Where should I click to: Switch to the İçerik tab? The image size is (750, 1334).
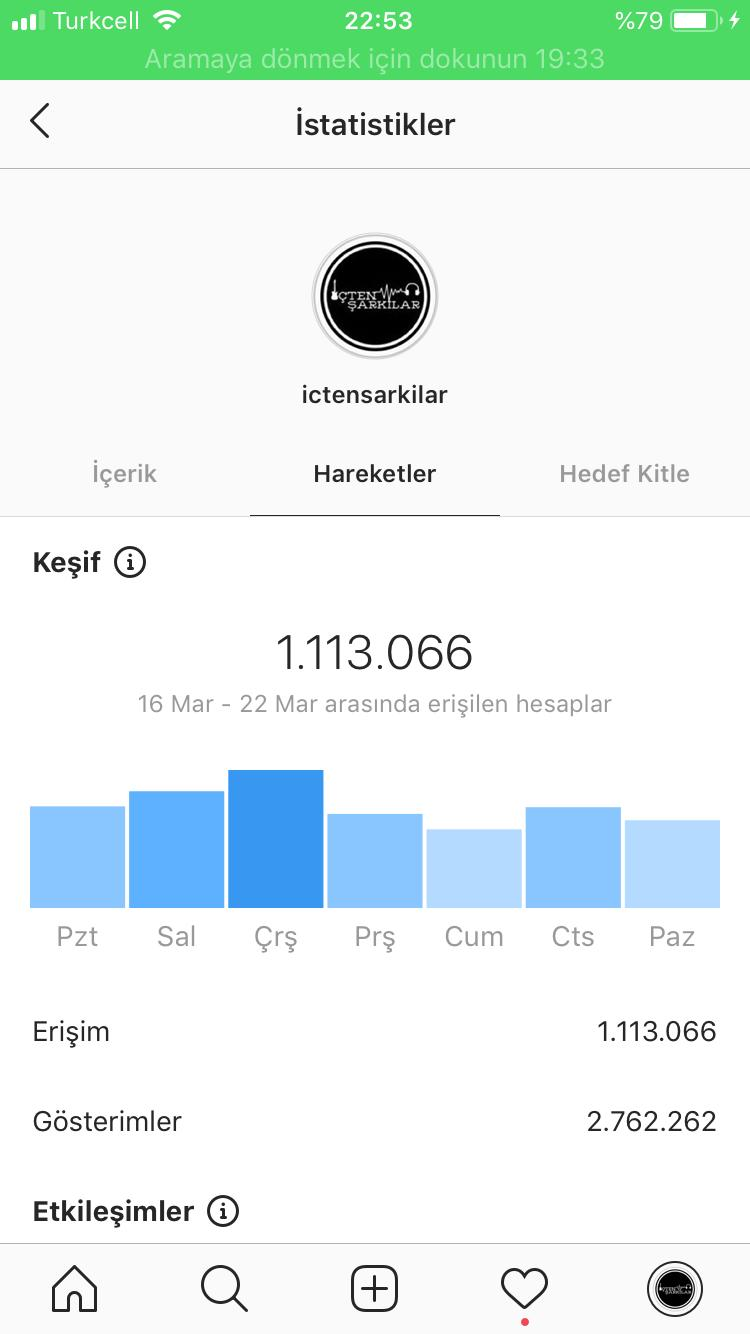click(x=124, y=474)
